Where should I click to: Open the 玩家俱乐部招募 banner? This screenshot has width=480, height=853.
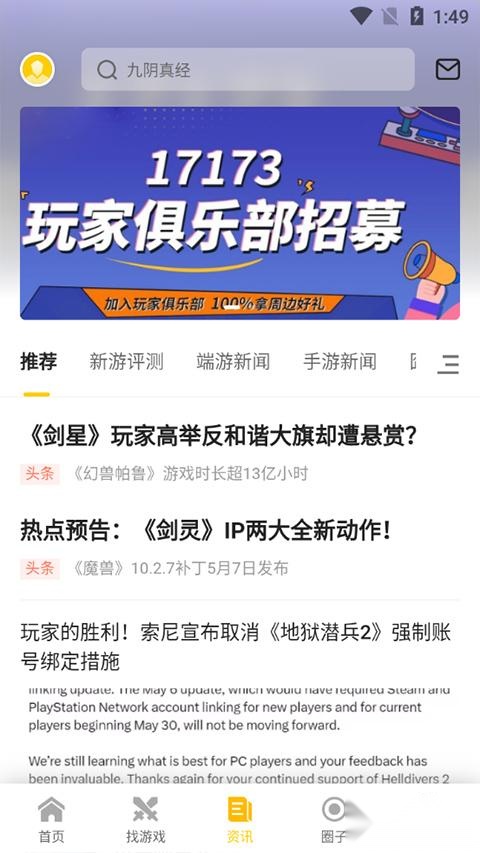coord(240,213)
